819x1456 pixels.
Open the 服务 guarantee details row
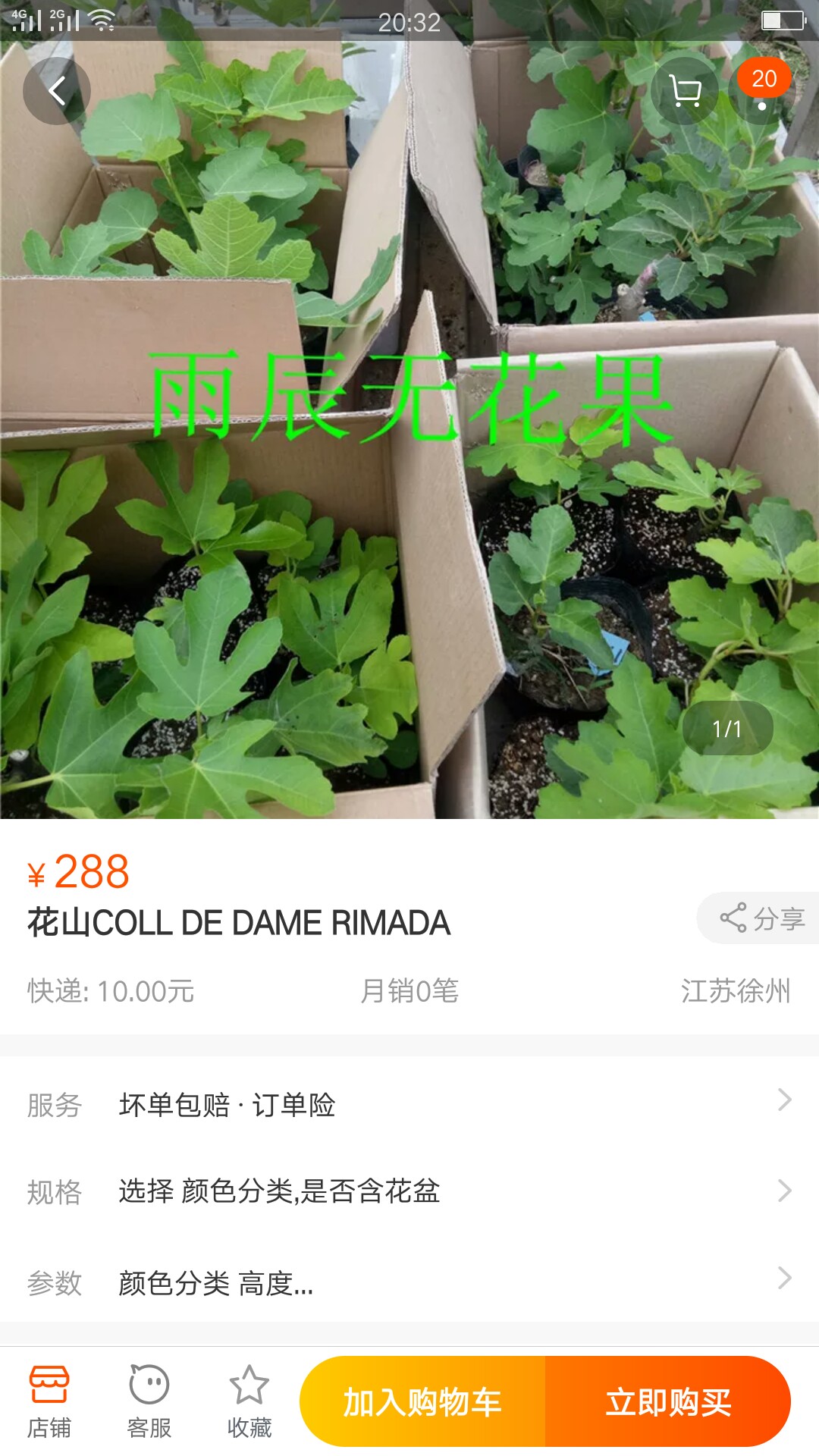point(409,1104)
